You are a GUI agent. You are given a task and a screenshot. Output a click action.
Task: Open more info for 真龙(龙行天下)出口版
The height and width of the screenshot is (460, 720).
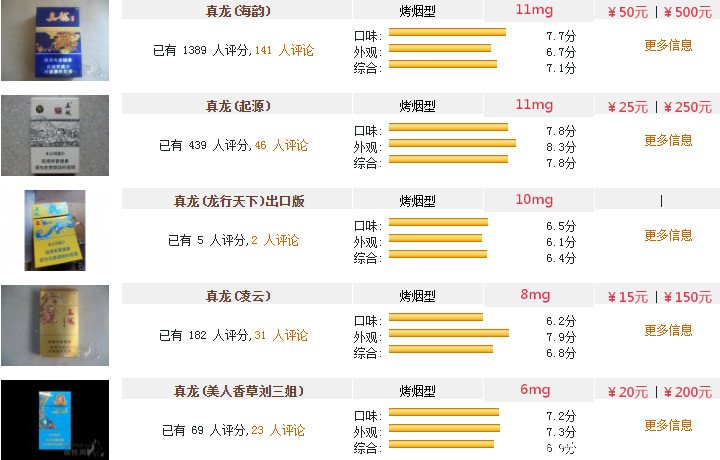668,235
